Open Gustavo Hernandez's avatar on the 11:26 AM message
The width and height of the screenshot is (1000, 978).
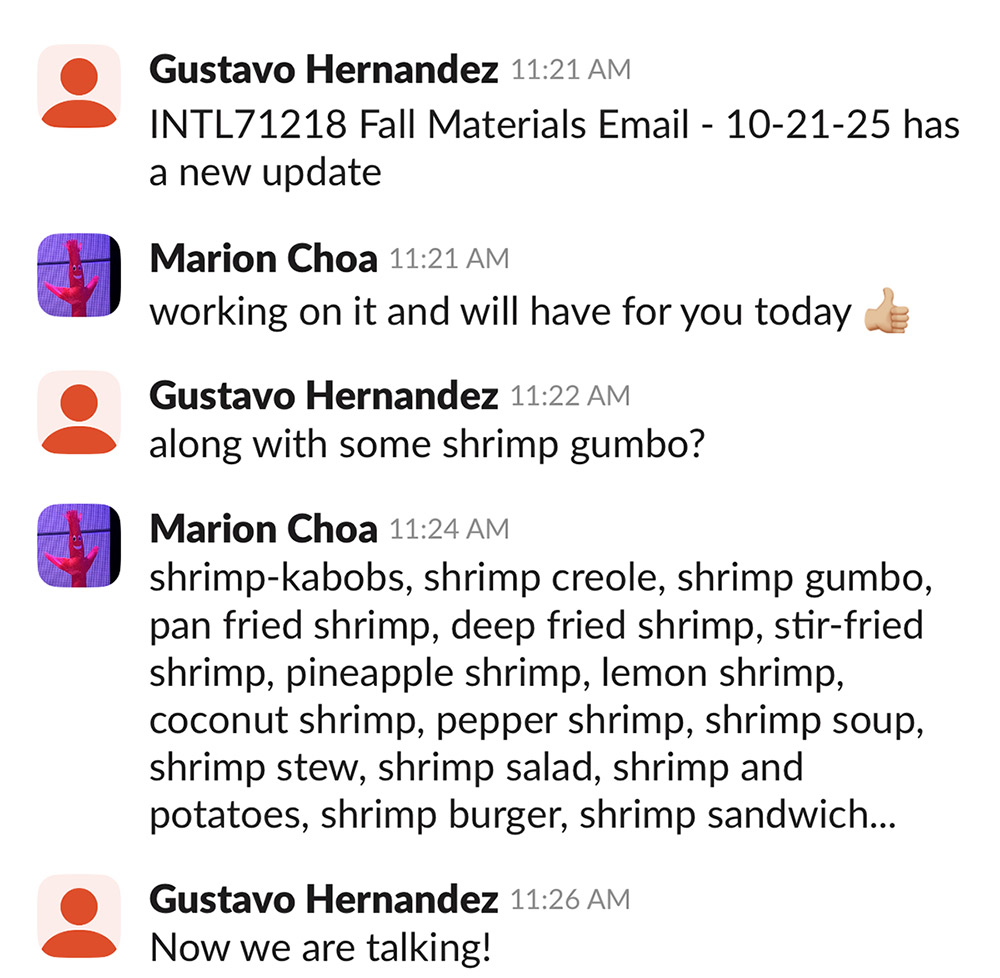pyautogui.click(x=79, y=915)
